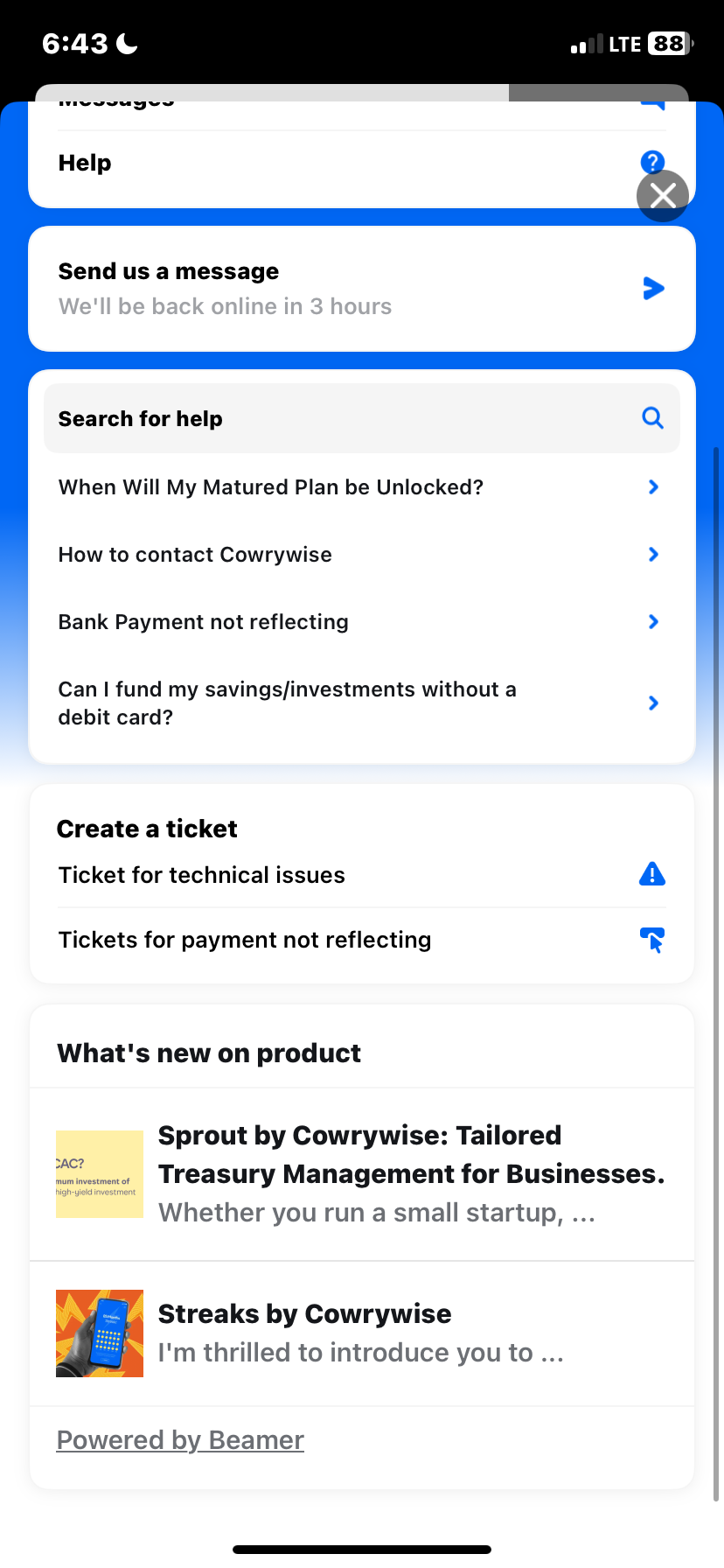Tap the cursor icon beside payment tickets
This screenshot has width=724, height=1568.
[651, 939]
